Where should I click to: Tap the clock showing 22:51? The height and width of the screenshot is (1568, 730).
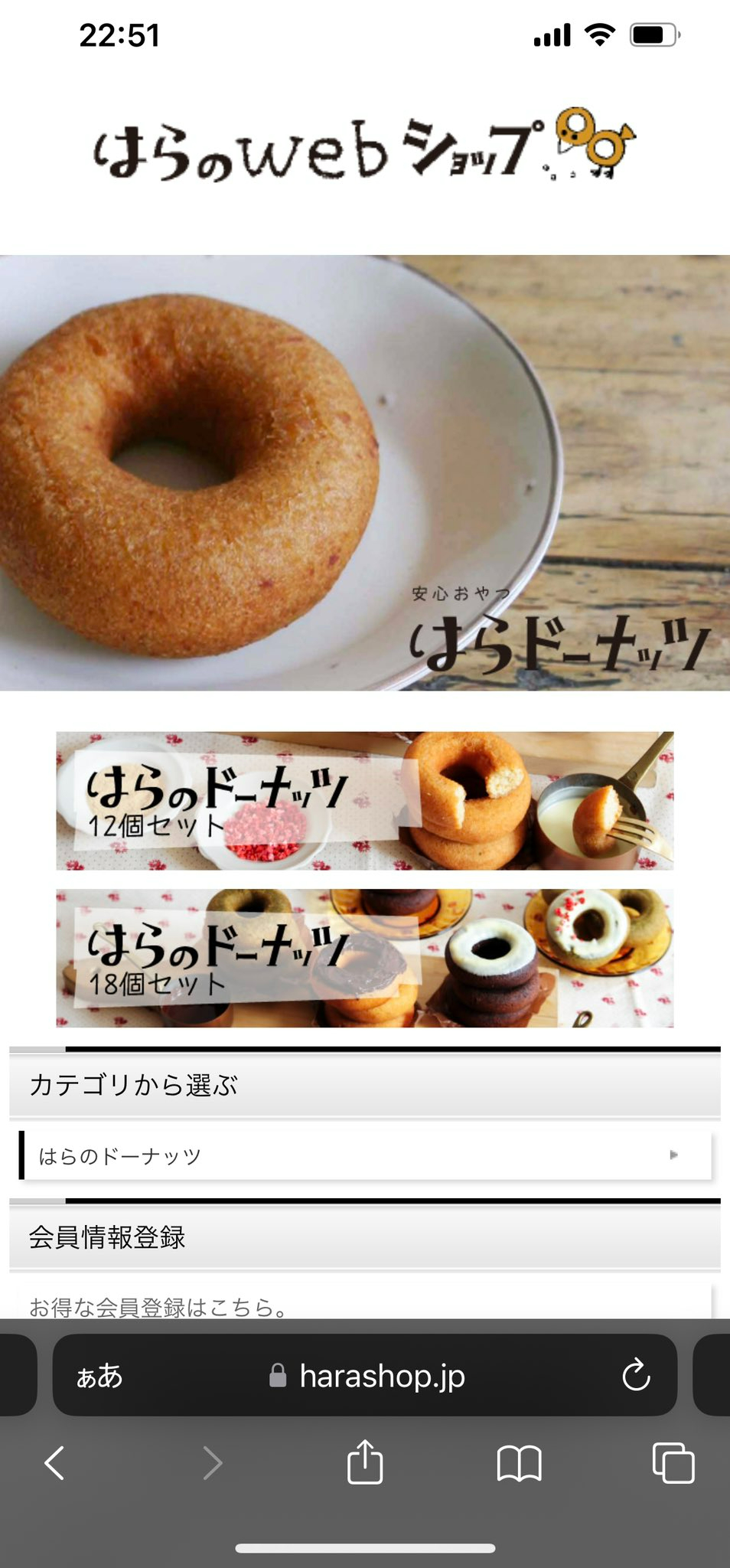pyautogui.click(x=119, y=36)
